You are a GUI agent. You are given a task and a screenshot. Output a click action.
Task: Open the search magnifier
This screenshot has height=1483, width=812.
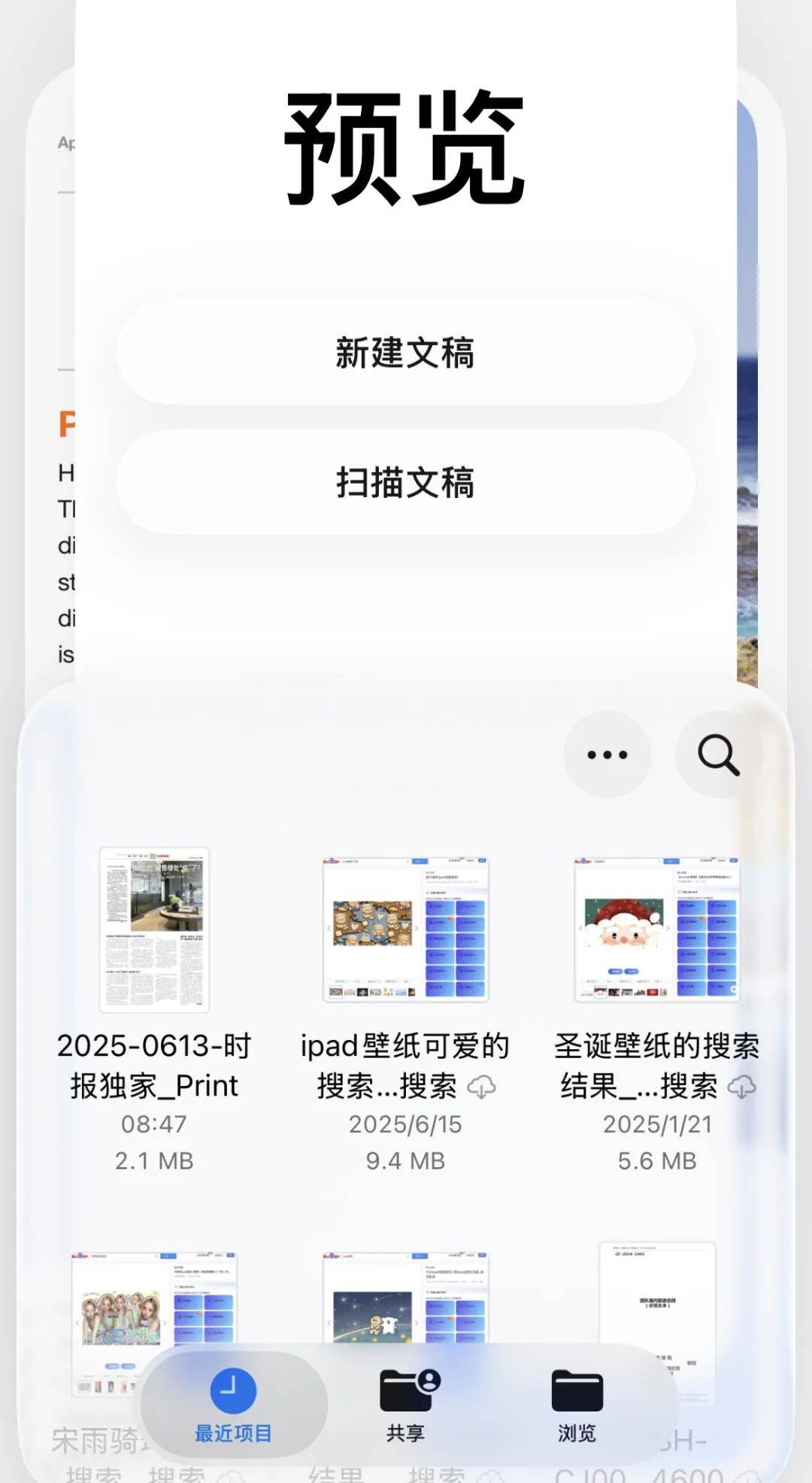point(718,754)
